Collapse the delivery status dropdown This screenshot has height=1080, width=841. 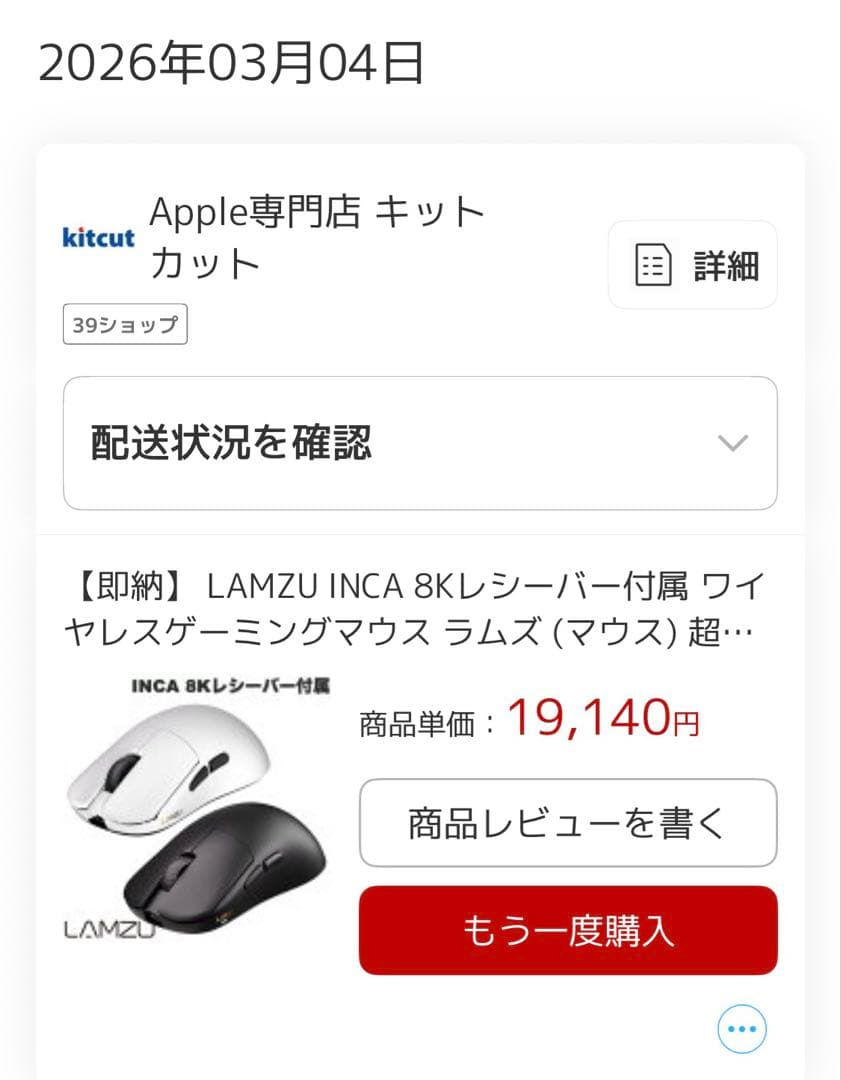(420, 443)
